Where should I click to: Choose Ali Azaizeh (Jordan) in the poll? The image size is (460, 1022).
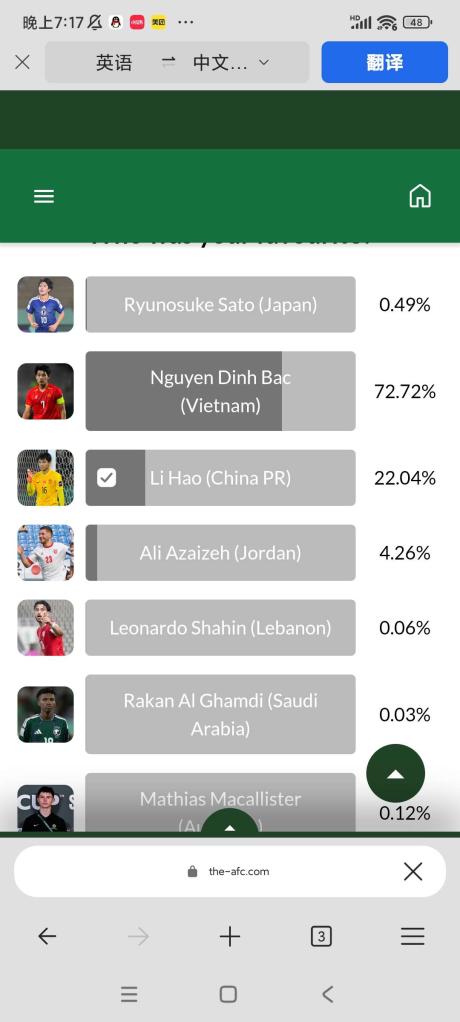point(220,553)
